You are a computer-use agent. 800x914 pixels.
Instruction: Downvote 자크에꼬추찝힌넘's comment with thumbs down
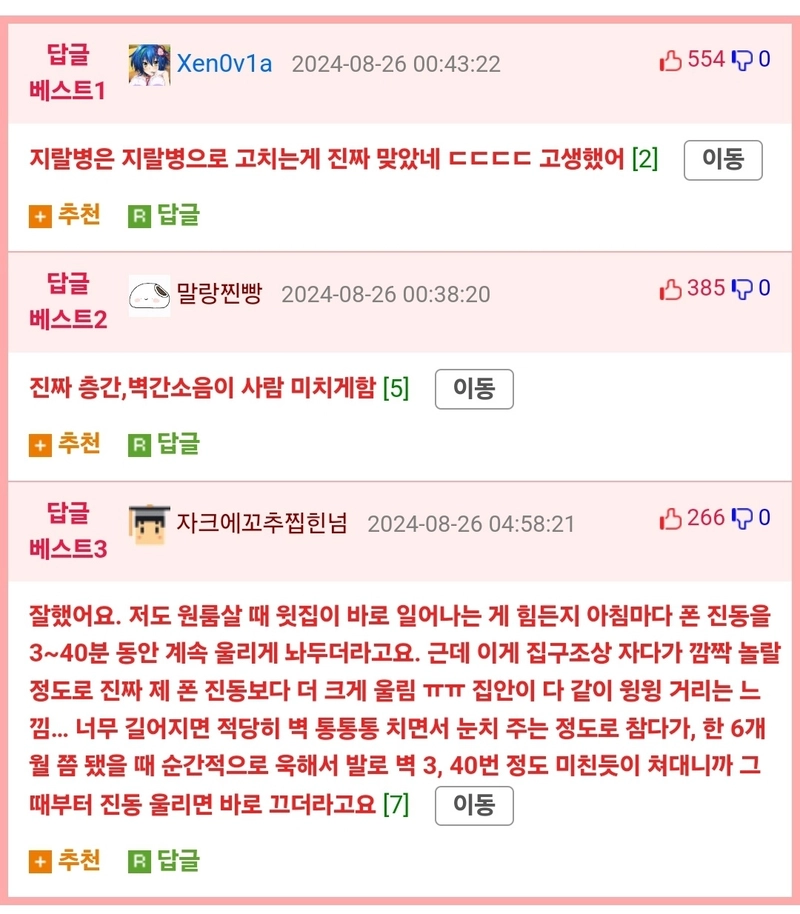(742, 518)
